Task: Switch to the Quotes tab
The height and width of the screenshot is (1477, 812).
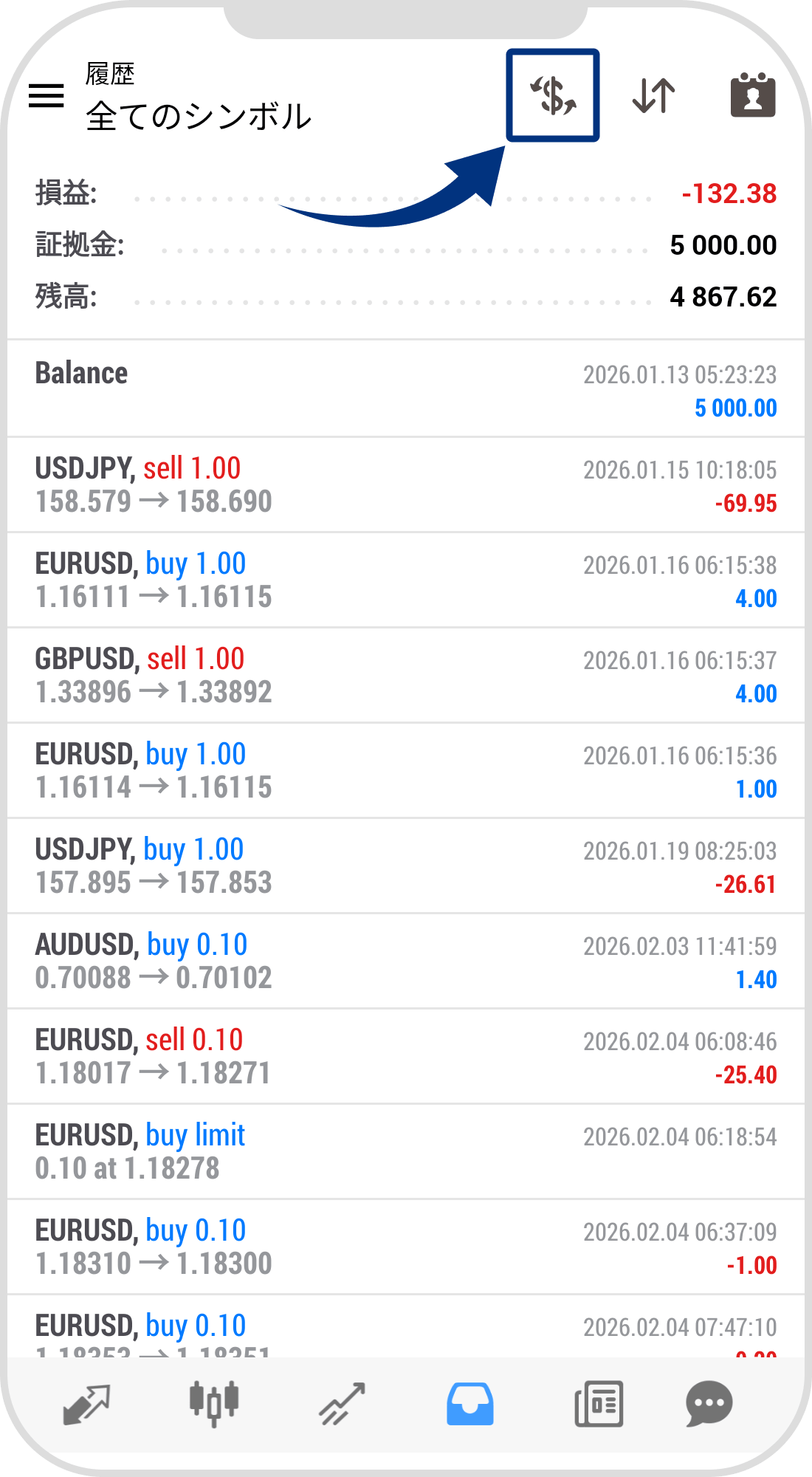Action: click(x=86, y=1404)
